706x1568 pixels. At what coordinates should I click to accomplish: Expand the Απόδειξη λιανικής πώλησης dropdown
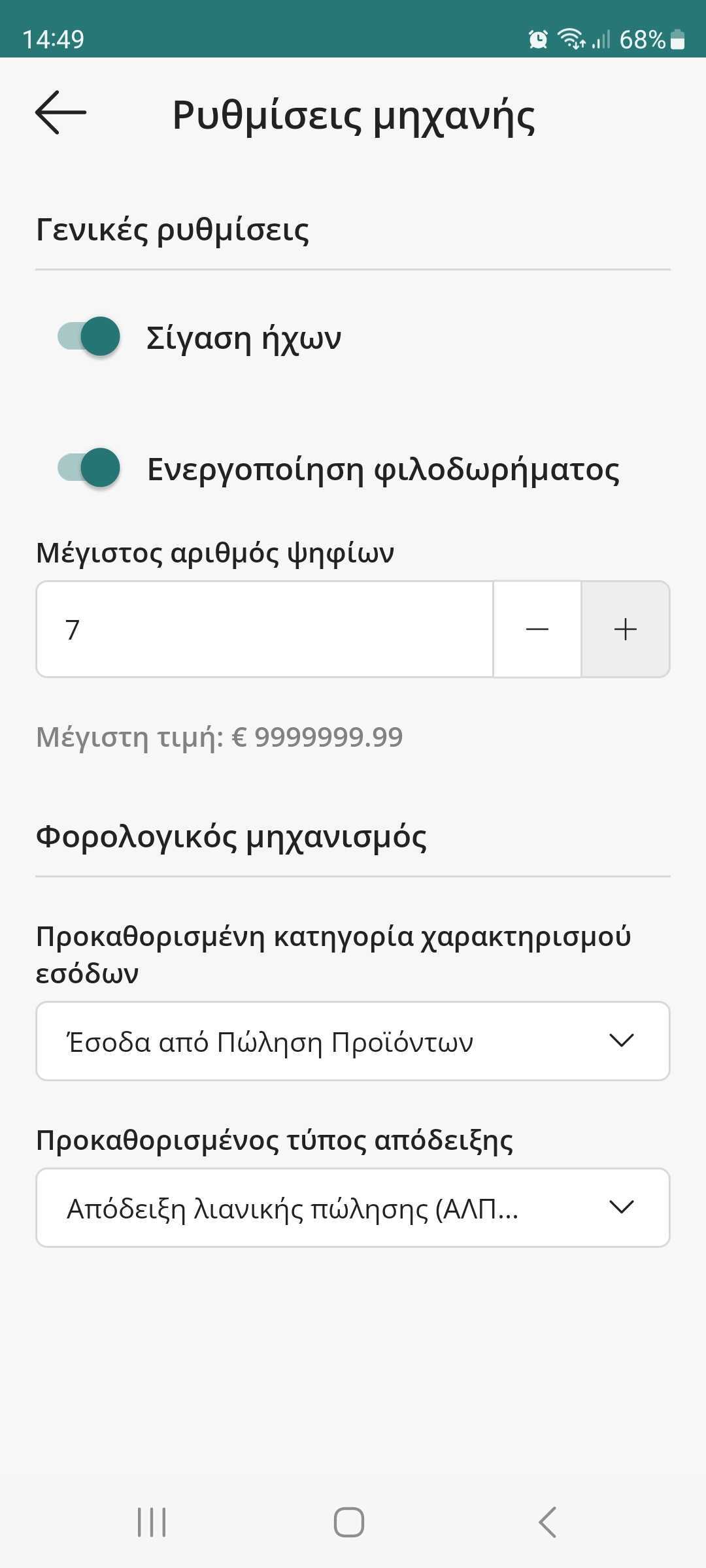click(353, 1207)
